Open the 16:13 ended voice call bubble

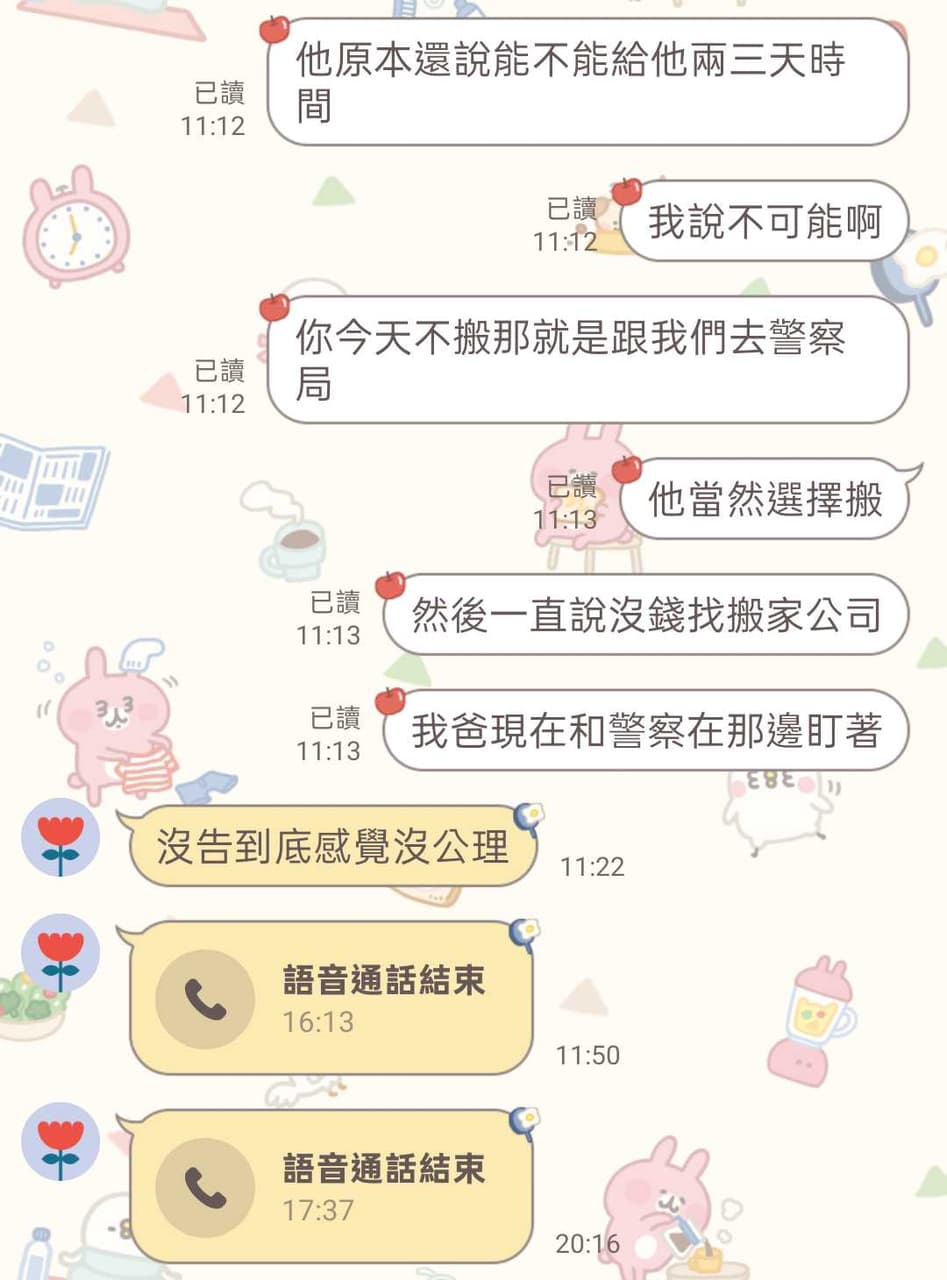[330, 998]
